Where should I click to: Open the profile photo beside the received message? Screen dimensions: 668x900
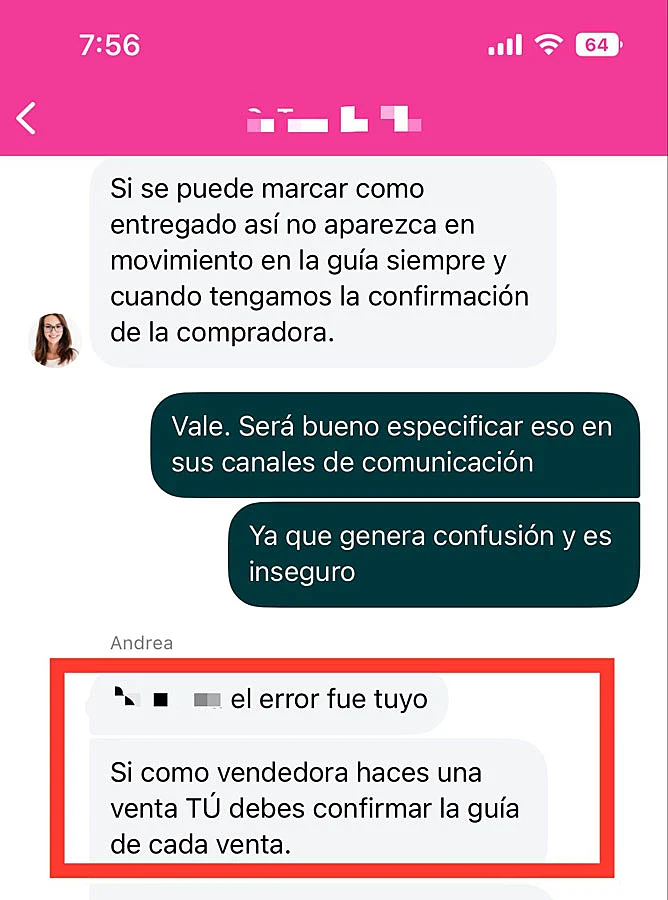point(53,340)
